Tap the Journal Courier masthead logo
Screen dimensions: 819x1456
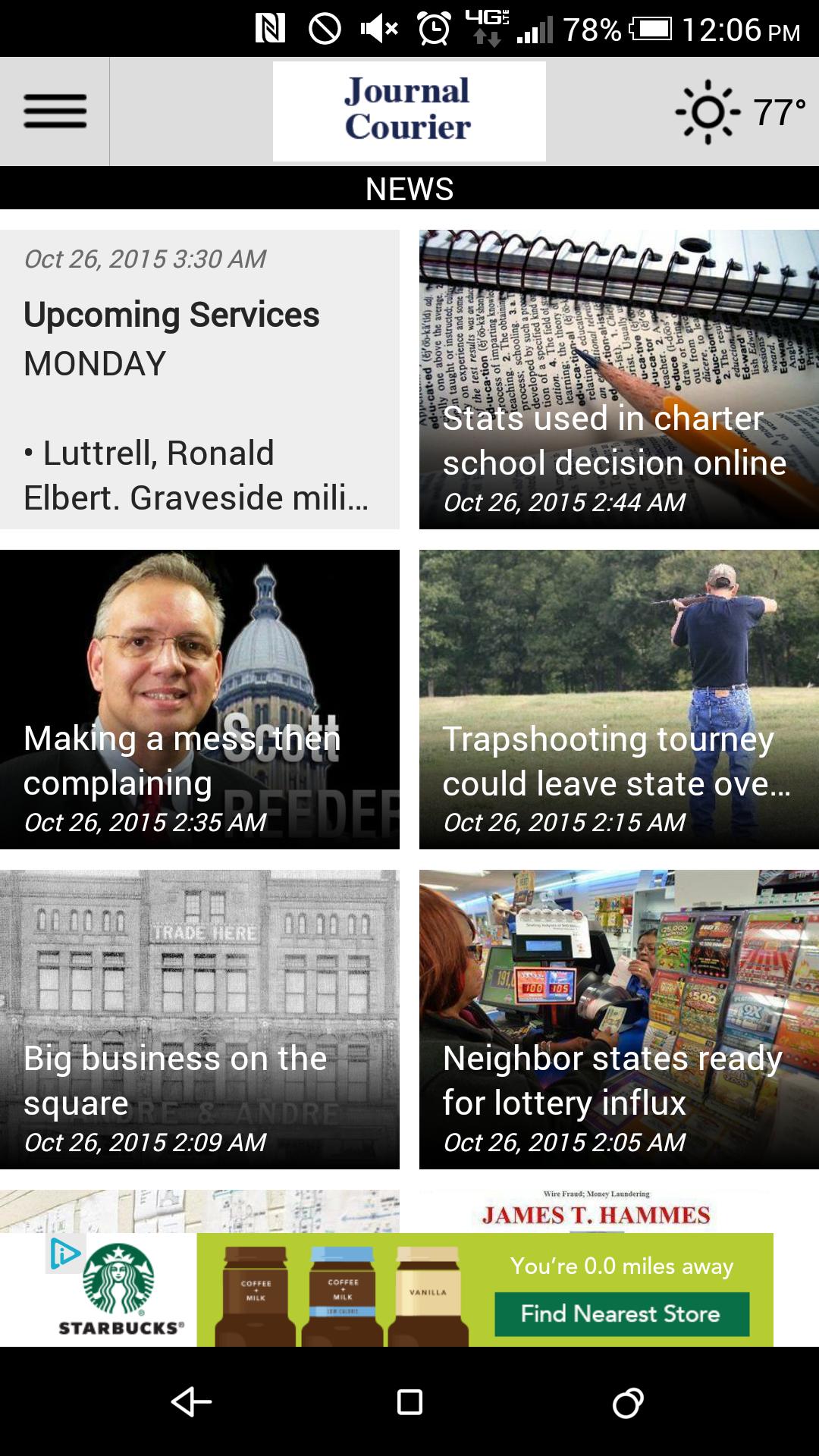[x=409, y=111]
